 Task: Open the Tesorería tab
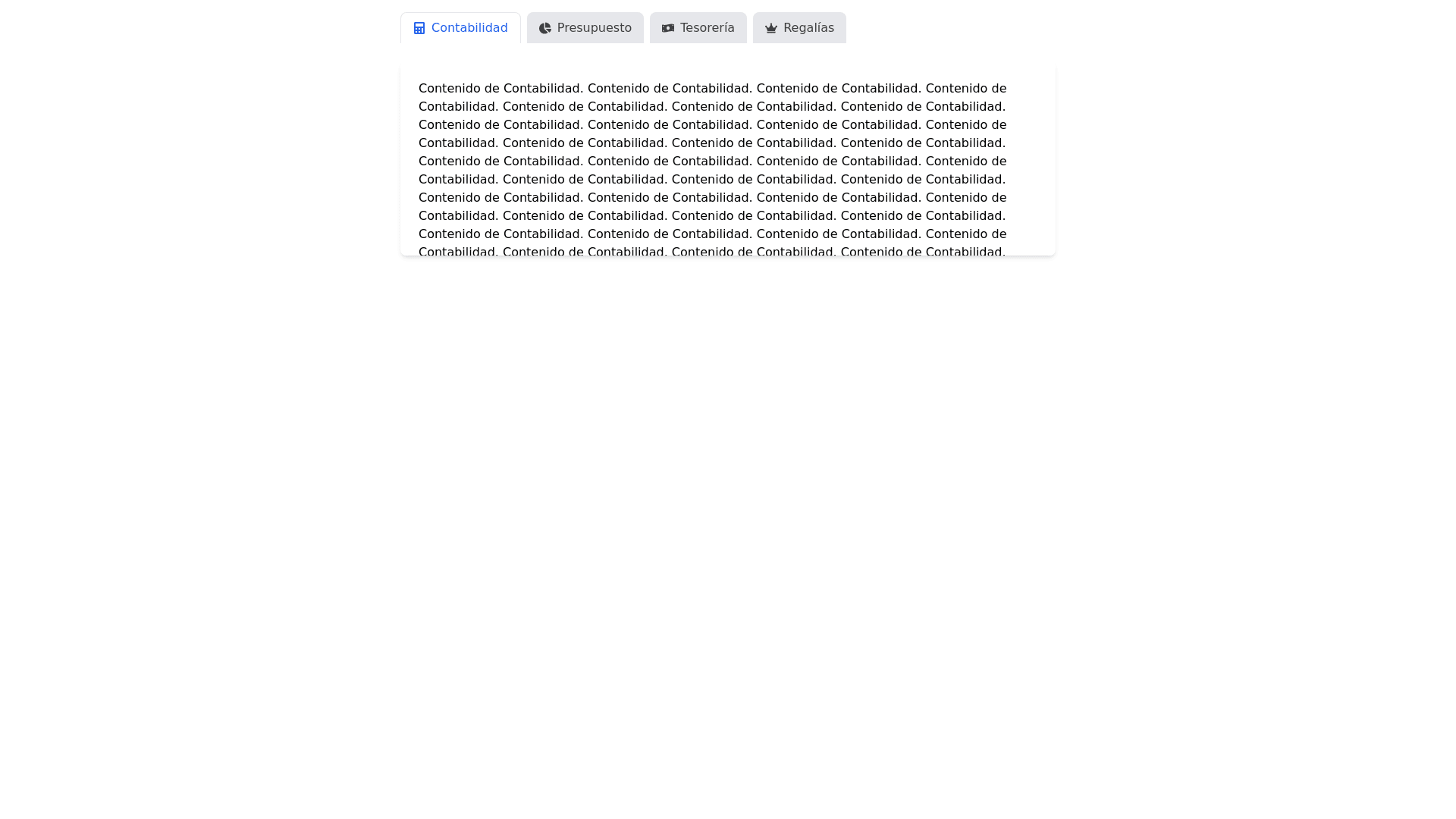point(698,28)
